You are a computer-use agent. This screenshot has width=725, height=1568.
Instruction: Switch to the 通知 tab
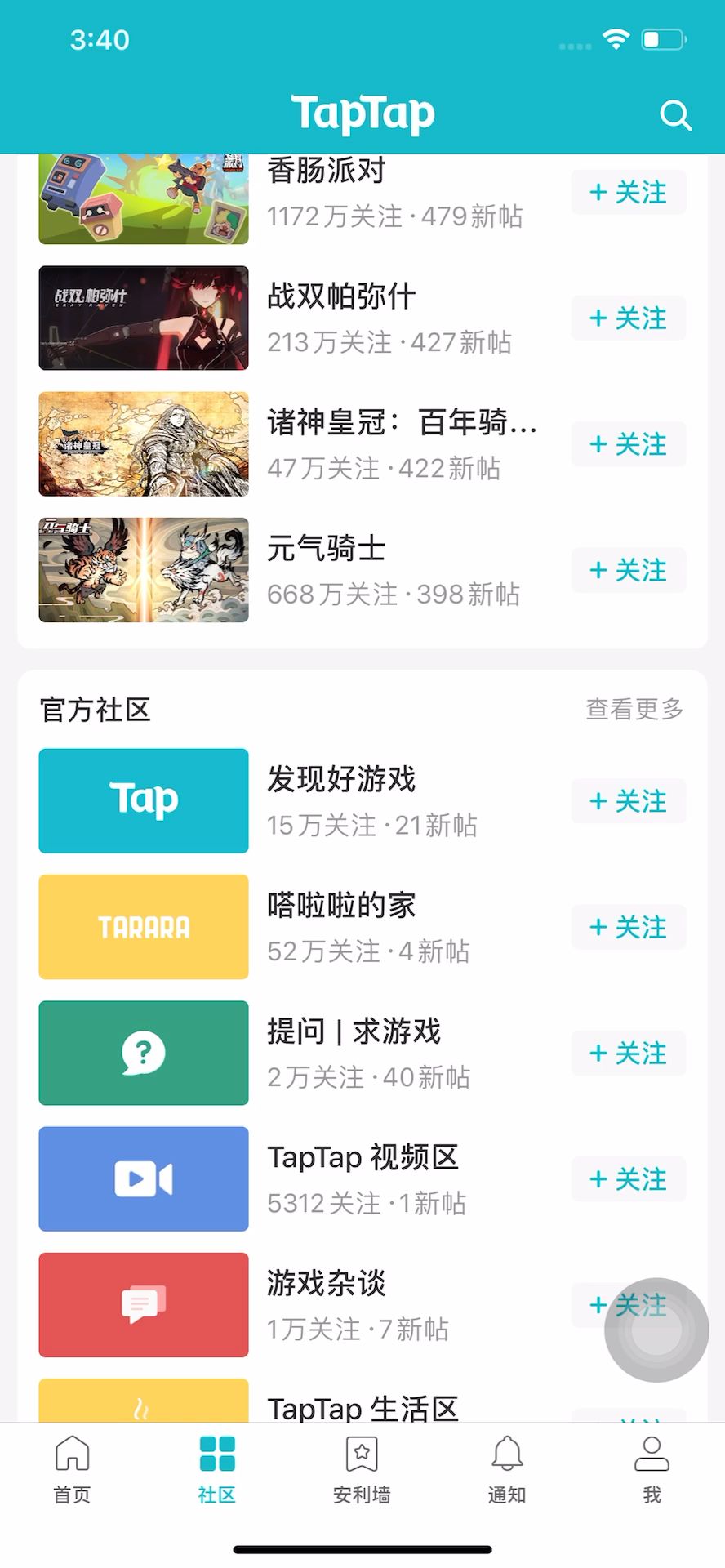(507, 1470)
